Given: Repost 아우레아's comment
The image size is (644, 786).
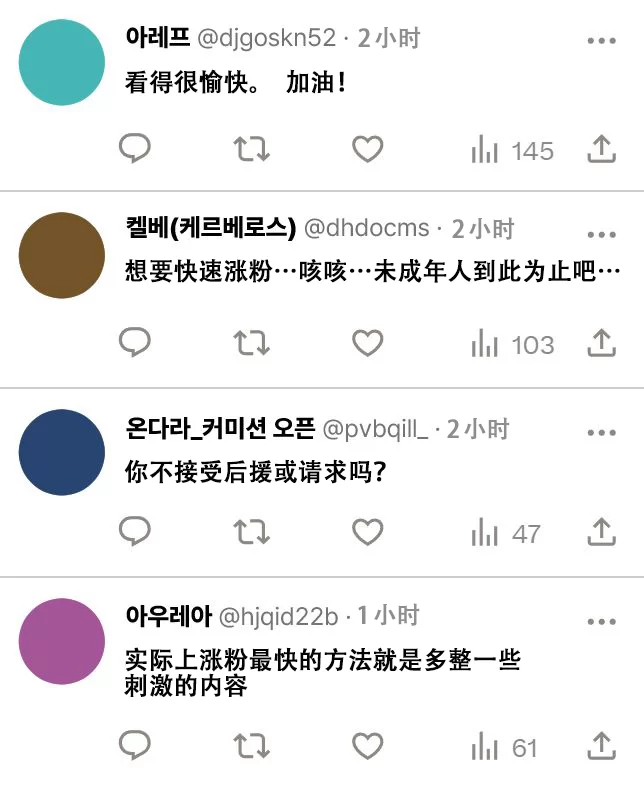Looking at the screenshot, I should tap(251, 745).
